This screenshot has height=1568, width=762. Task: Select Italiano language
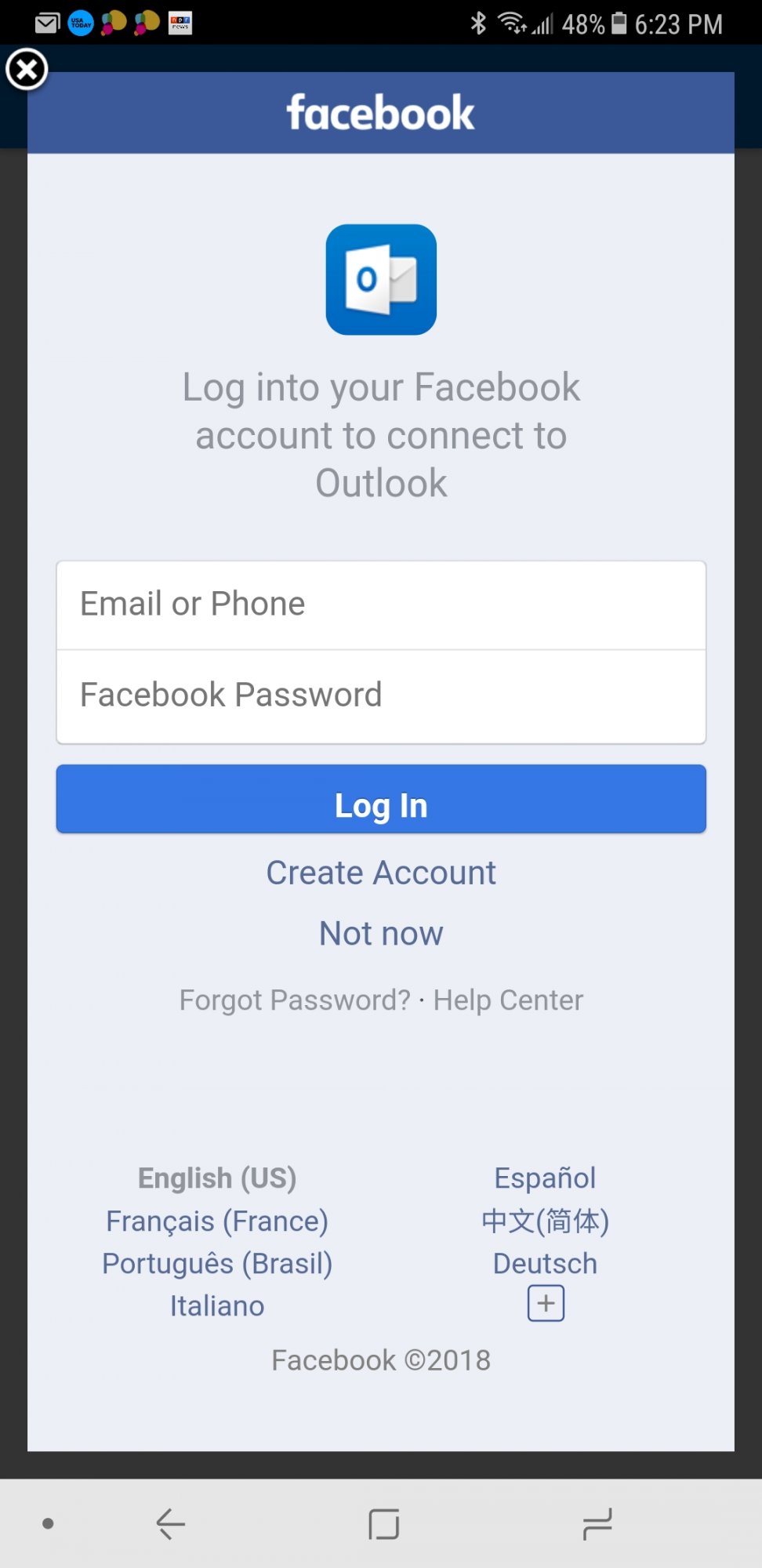coord(217,1305)
